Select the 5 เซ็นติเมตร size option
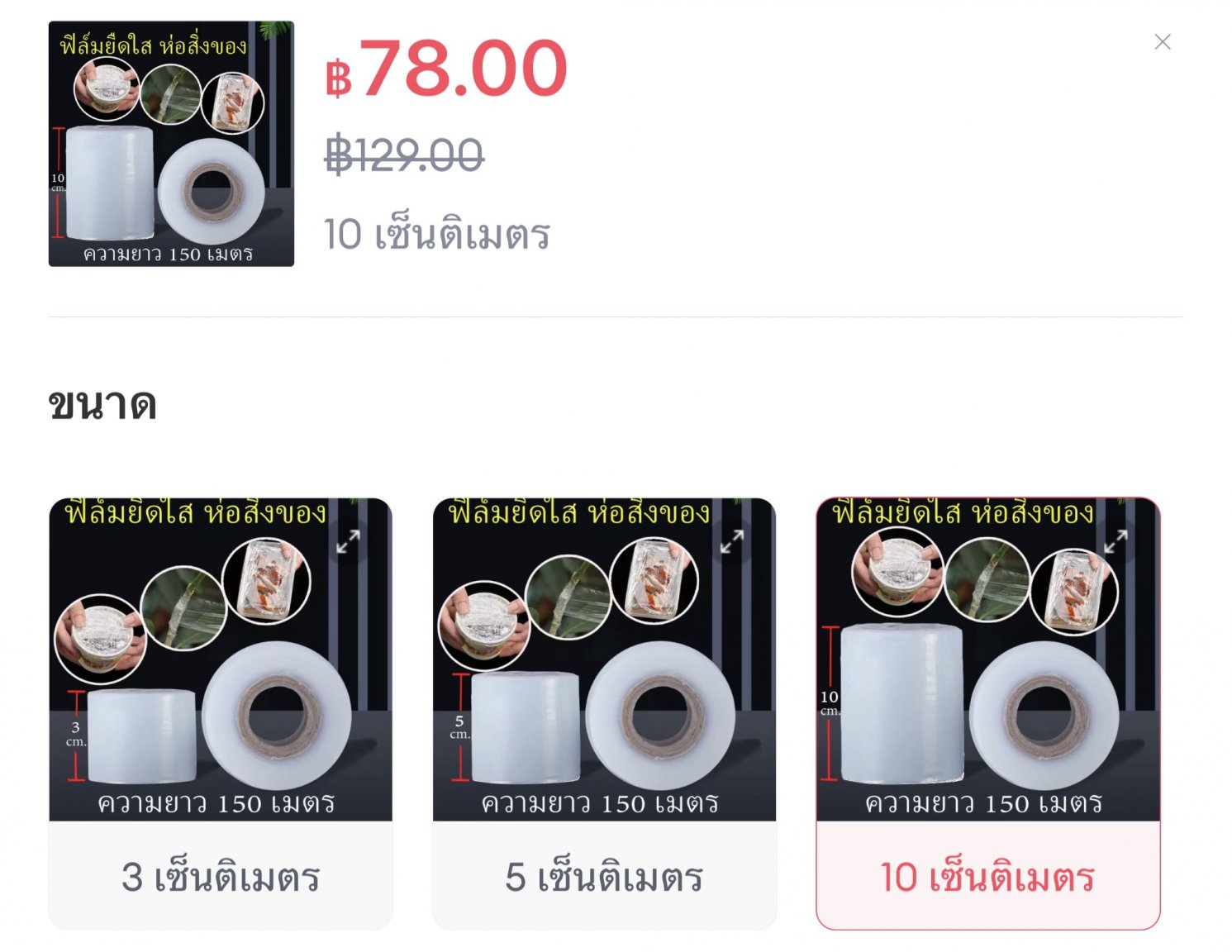 click(604, 876)
